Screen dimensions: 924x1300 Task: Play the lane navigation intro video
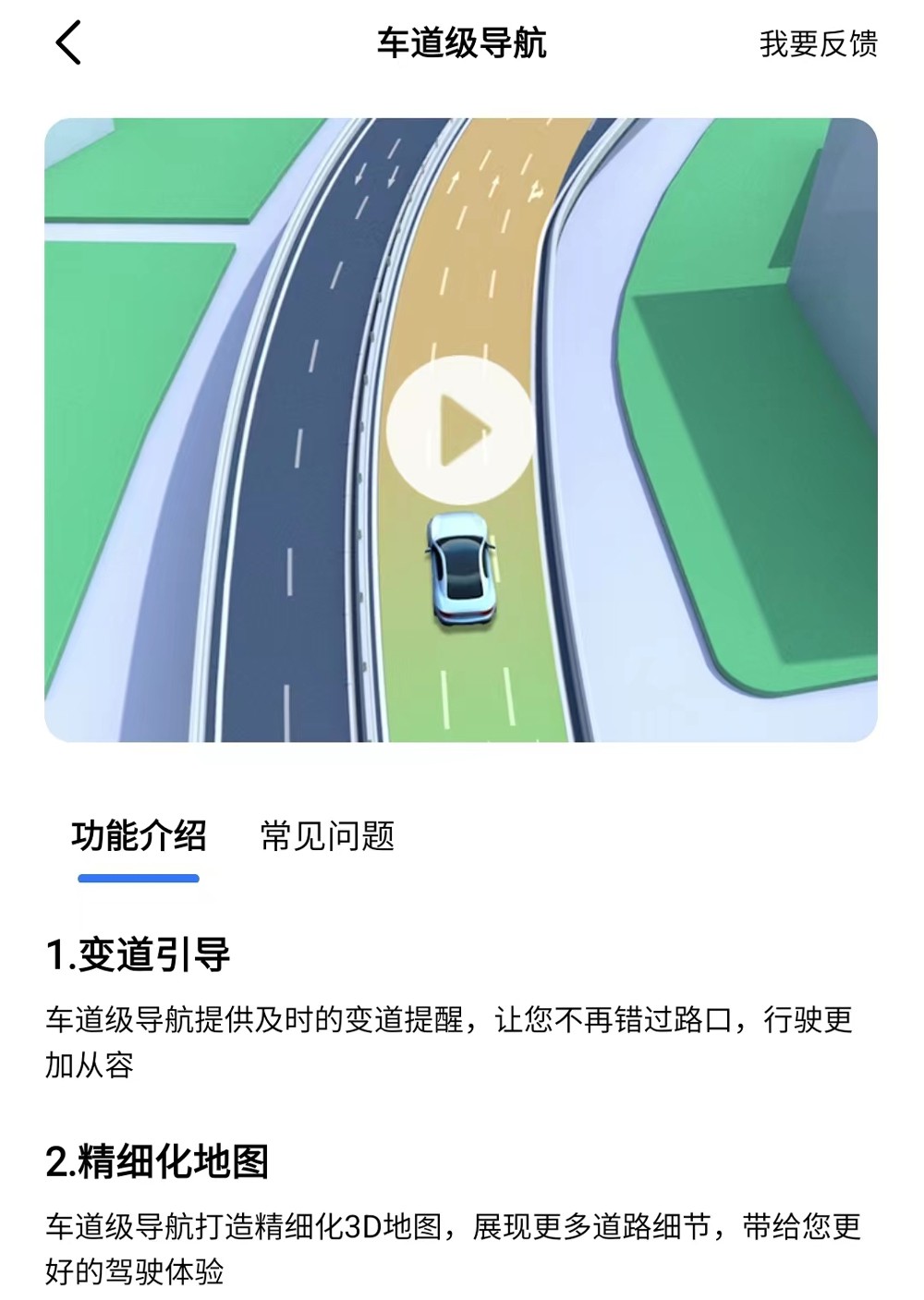460,430
